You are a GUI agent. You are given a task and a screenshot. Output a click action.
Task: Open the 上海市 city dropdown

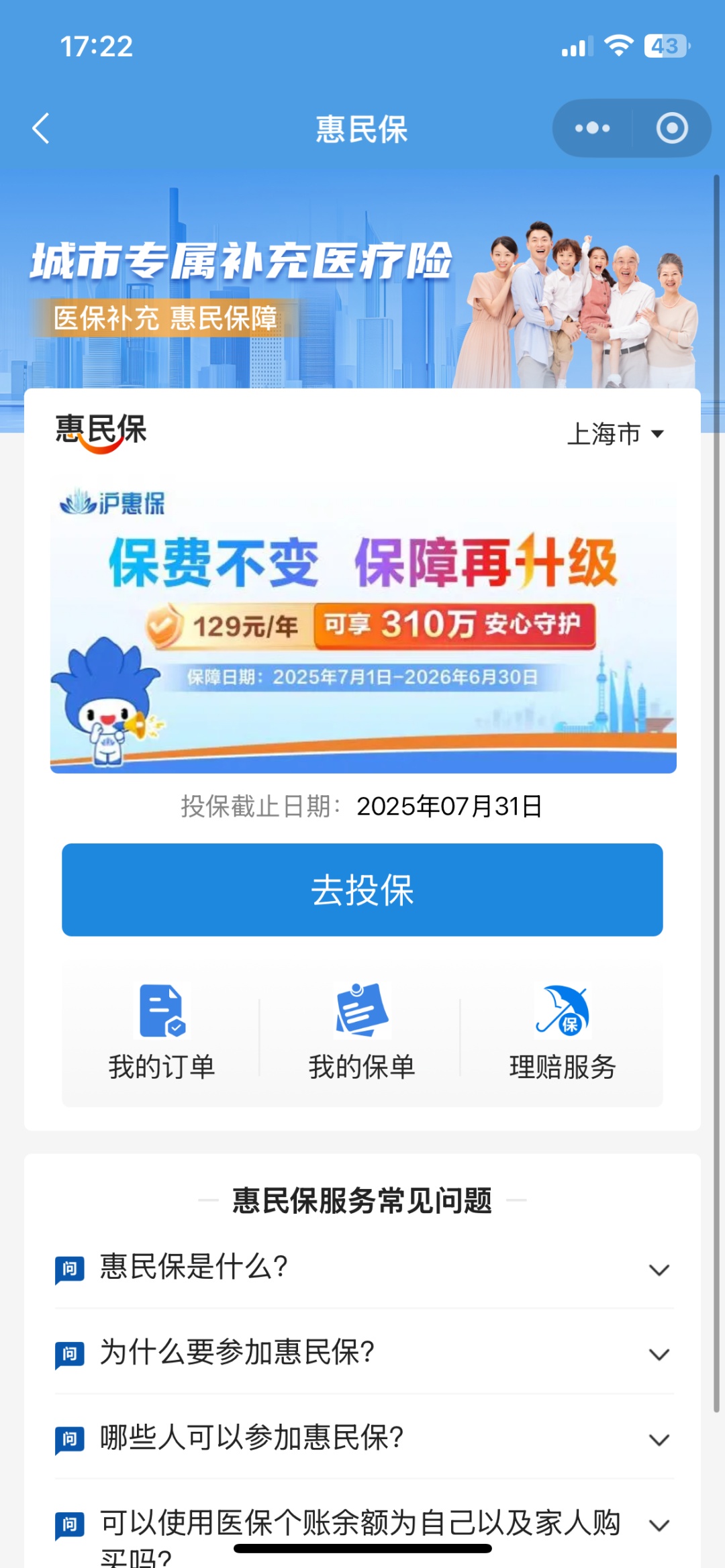coord(616,433)
